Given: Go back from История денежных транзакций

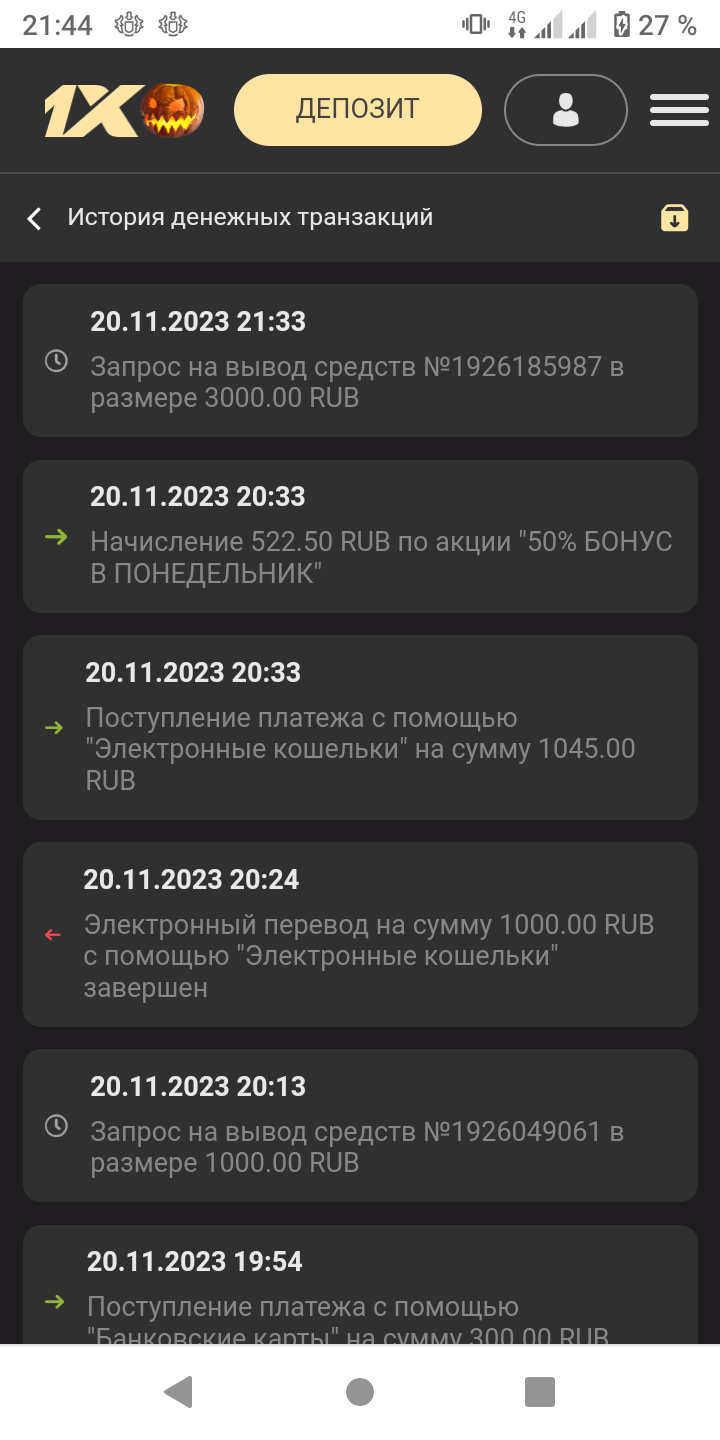Looking at the screenshot, I should pos(35,218).
